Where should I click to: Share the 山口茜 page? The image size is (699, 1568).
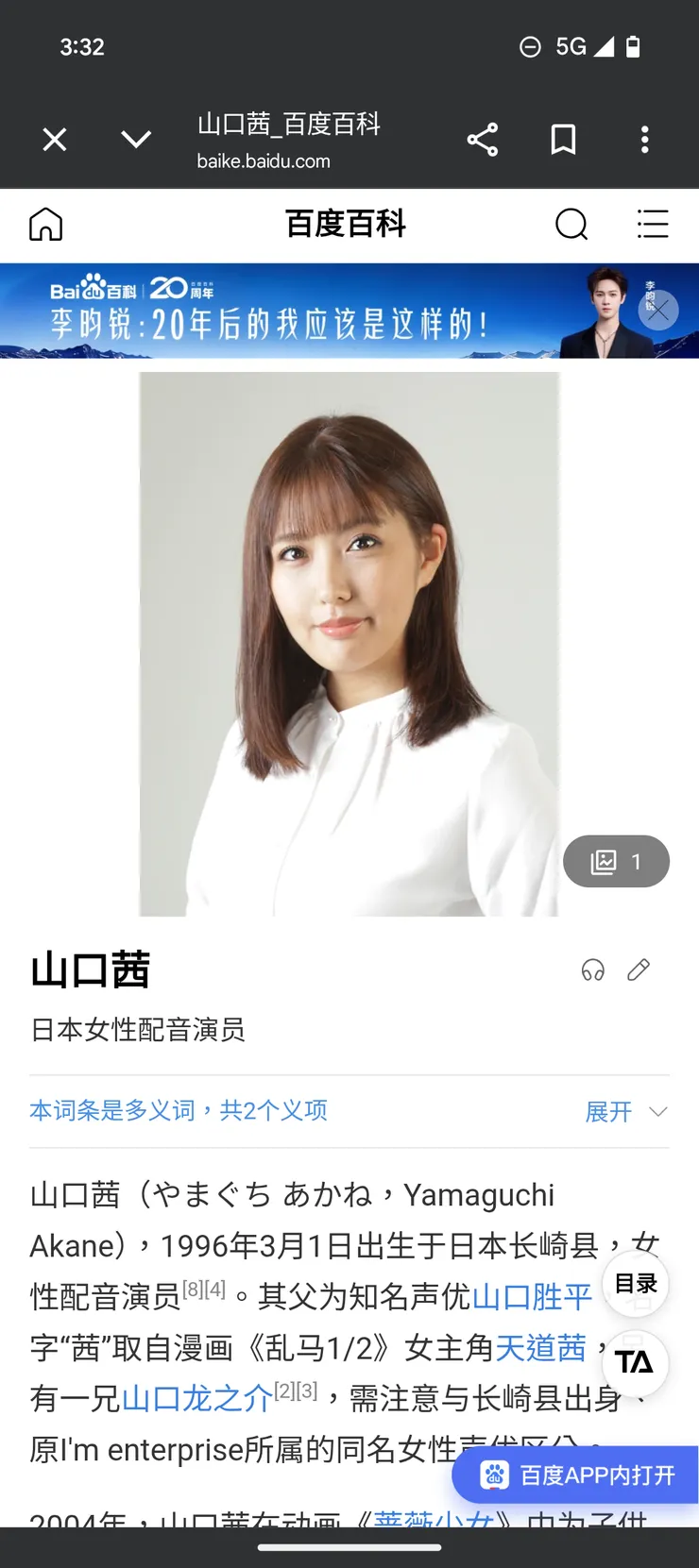pos(483,139)
